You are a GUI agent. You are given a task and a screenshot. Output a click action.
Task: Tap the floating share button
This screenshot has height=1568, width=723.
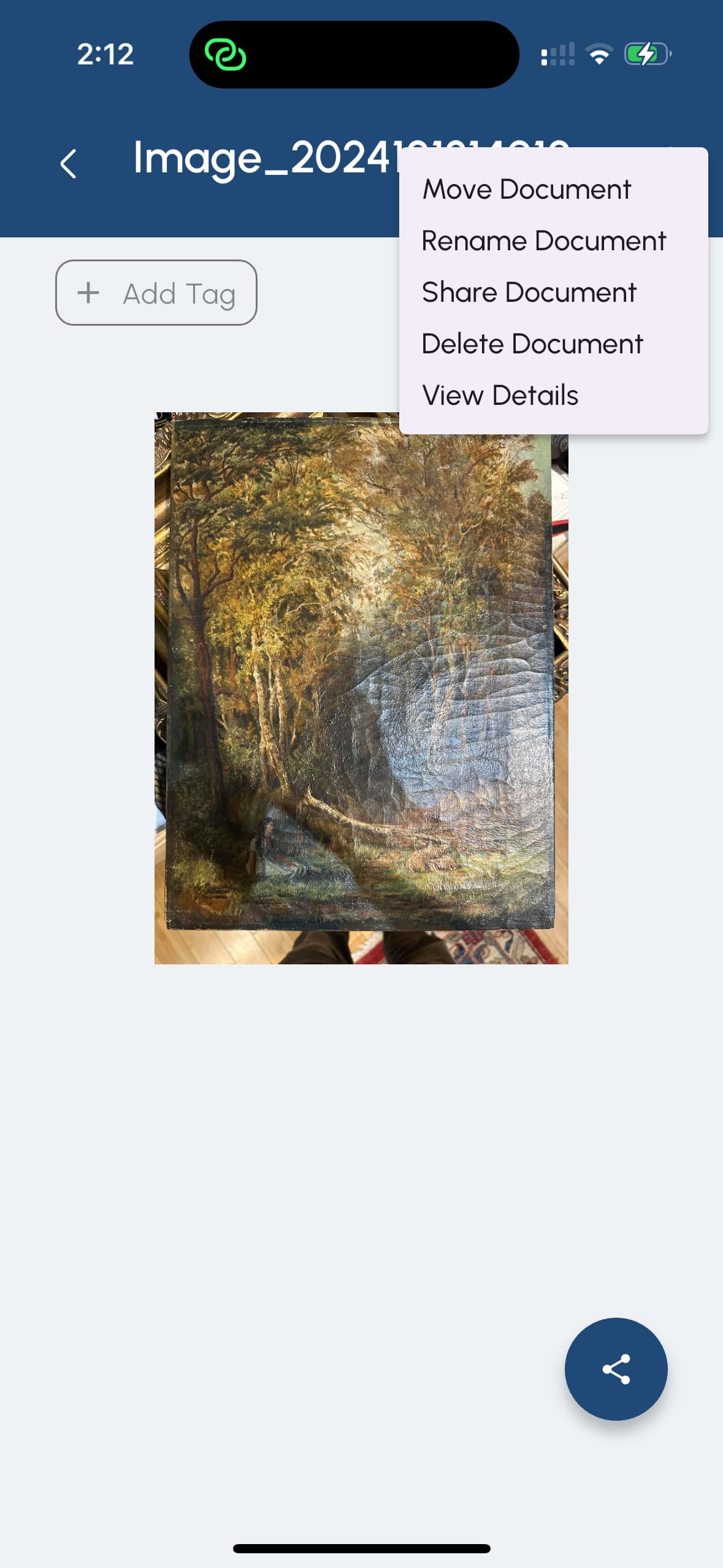tap(616, 1369)
